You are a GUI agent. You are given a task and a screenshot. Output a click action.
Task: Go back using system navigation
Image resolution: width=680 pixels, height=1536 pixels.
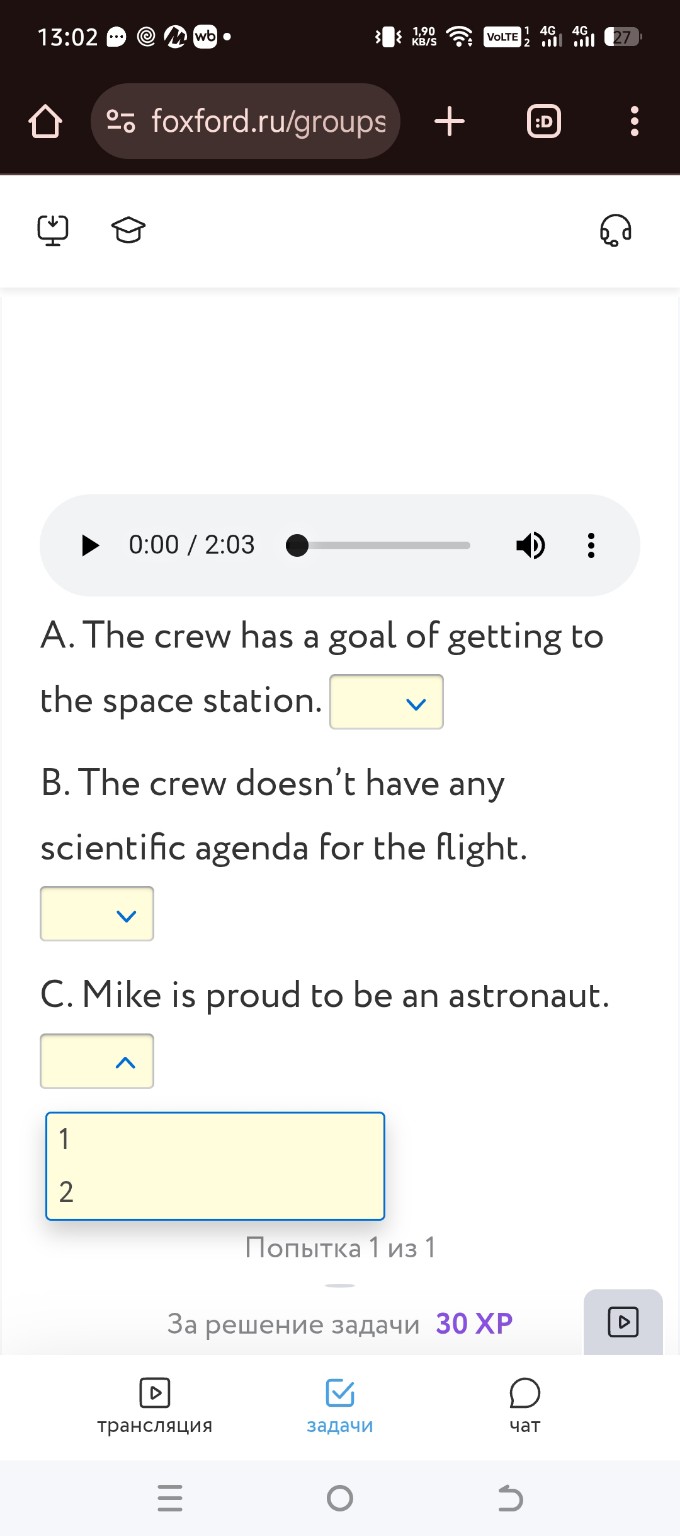[x=510, y=1497]
